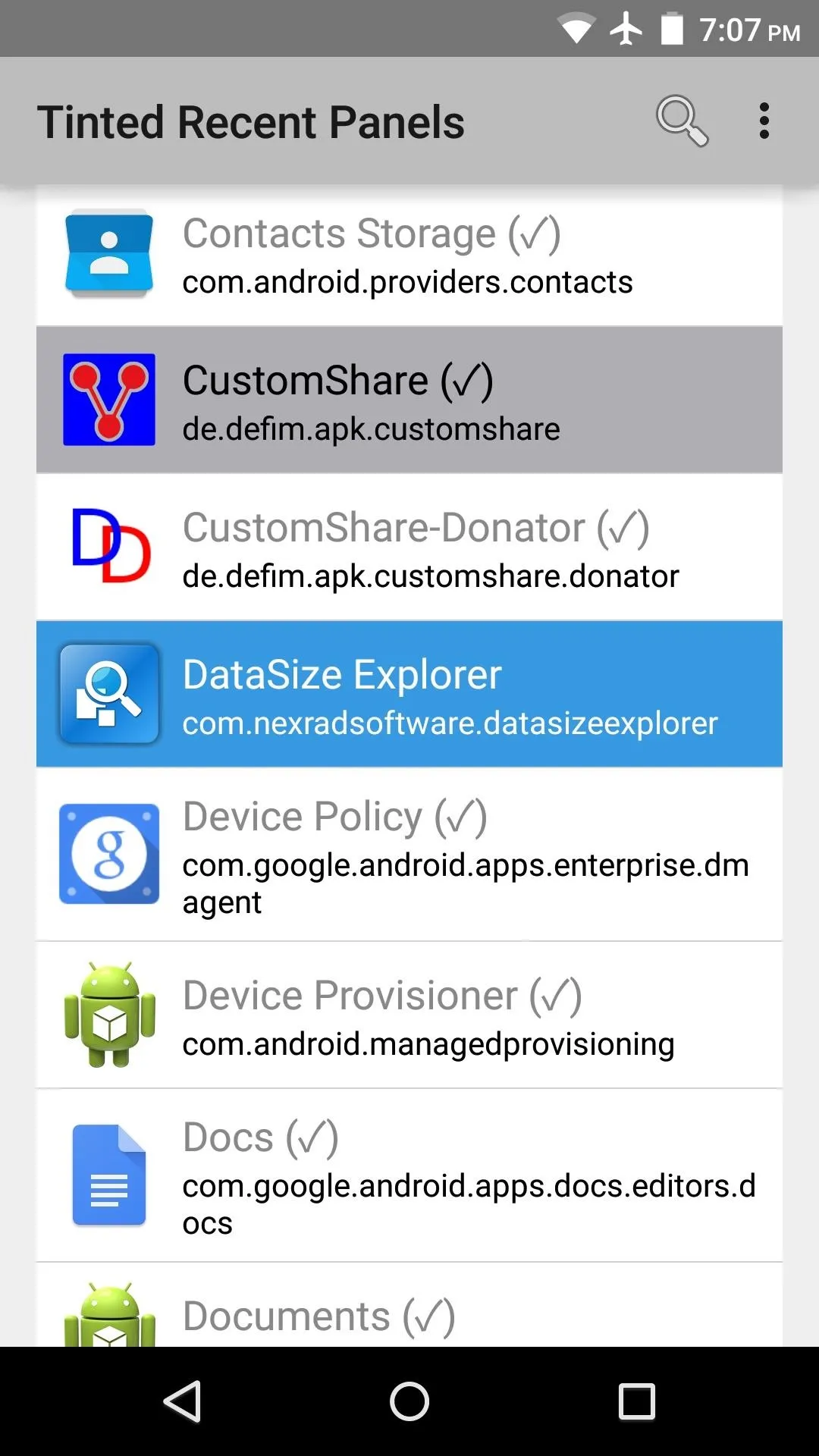Open the search magnifier icon
819x1456 pixels.
click(682, 121)
